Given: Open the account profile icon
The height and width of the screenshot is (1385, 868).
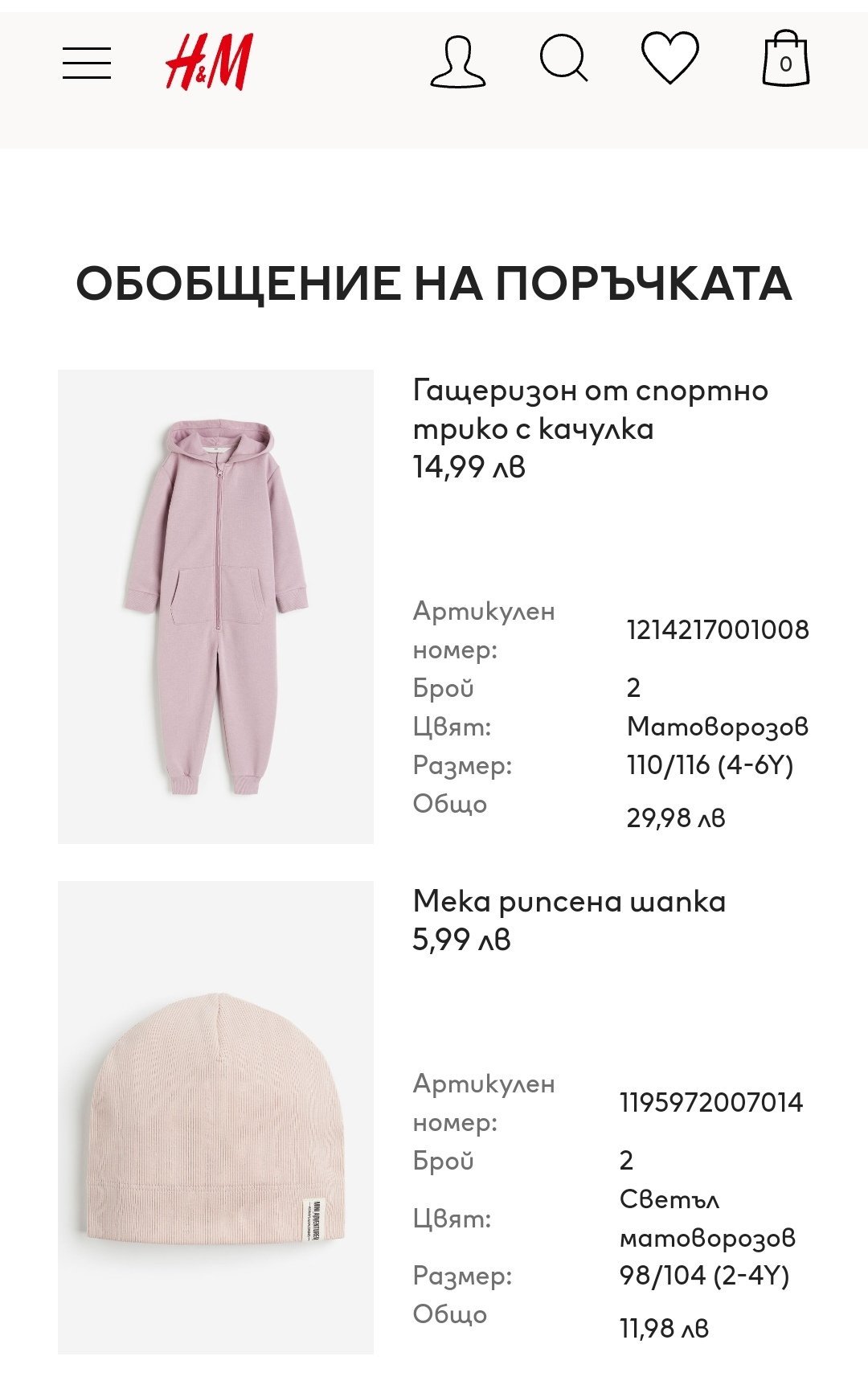Looking at the screenshot, I should click(x=457, y=61).
